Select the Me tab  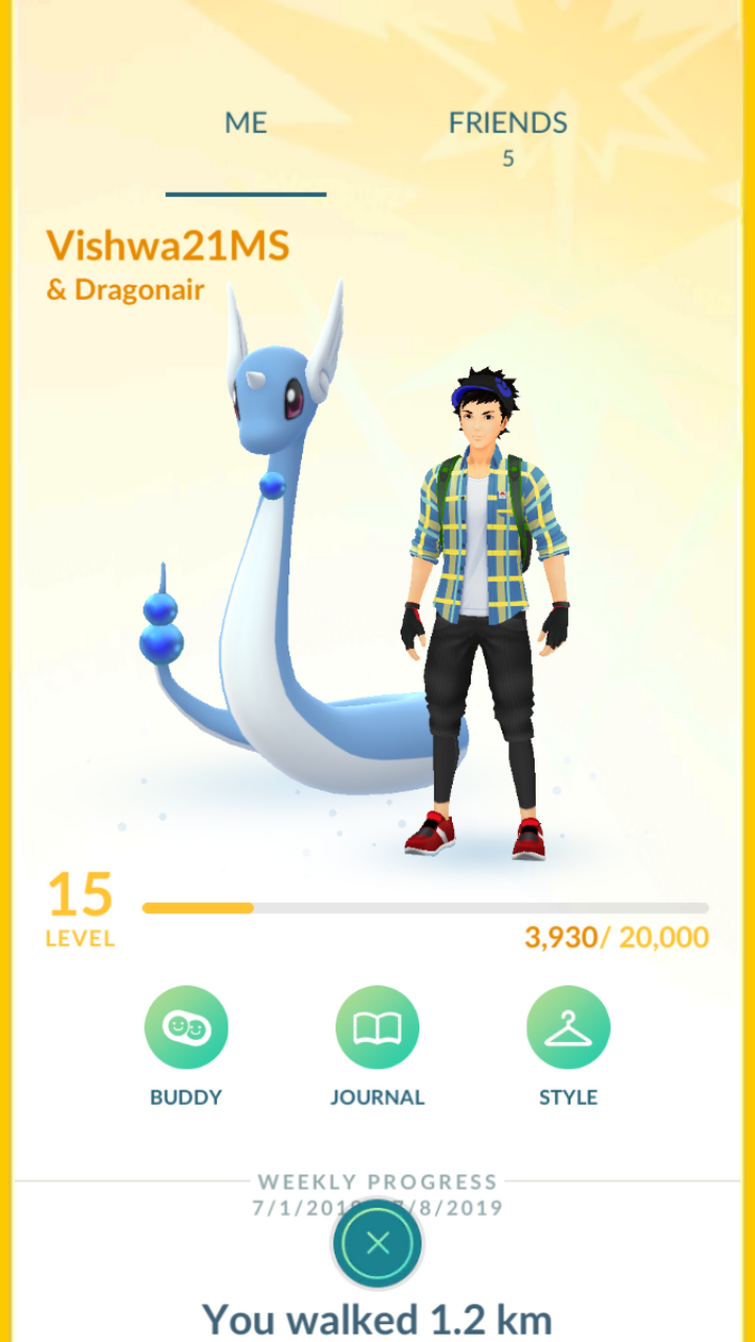coord(246,124)
